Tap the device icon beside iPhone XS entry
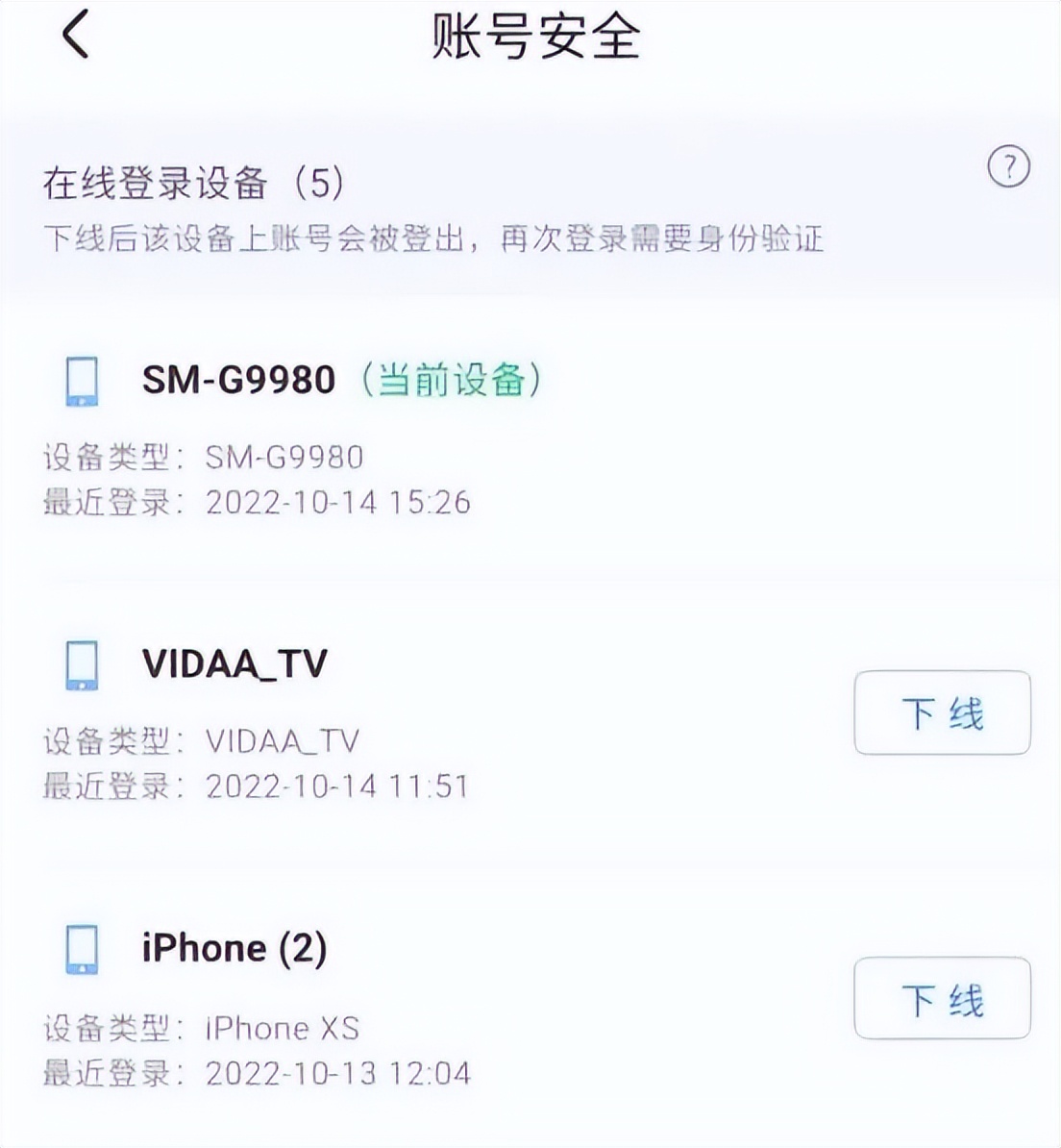The height and width of the screenshot is (1148, 1061). 82,950
